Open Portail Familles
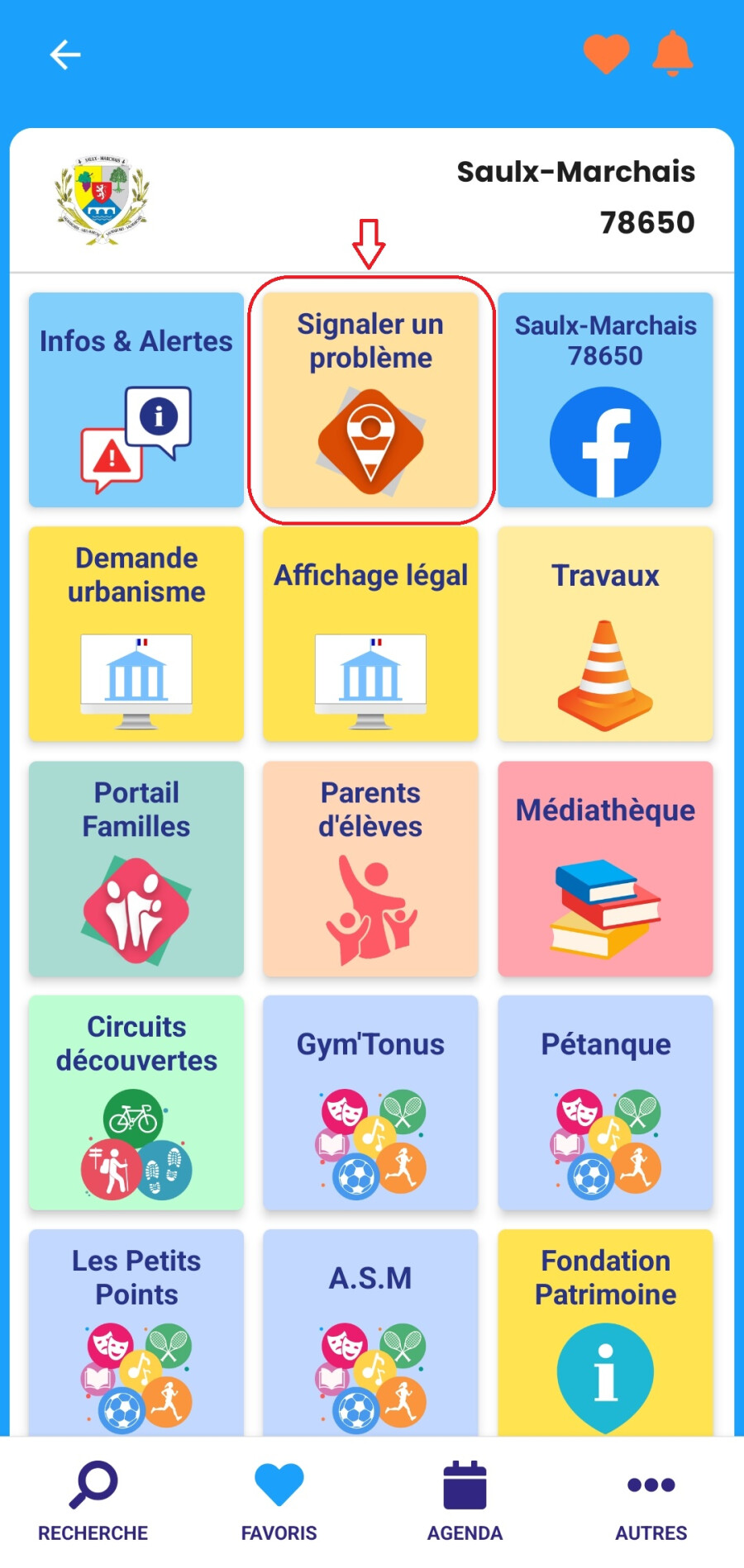744x1568 pixels. click(136, 868)
